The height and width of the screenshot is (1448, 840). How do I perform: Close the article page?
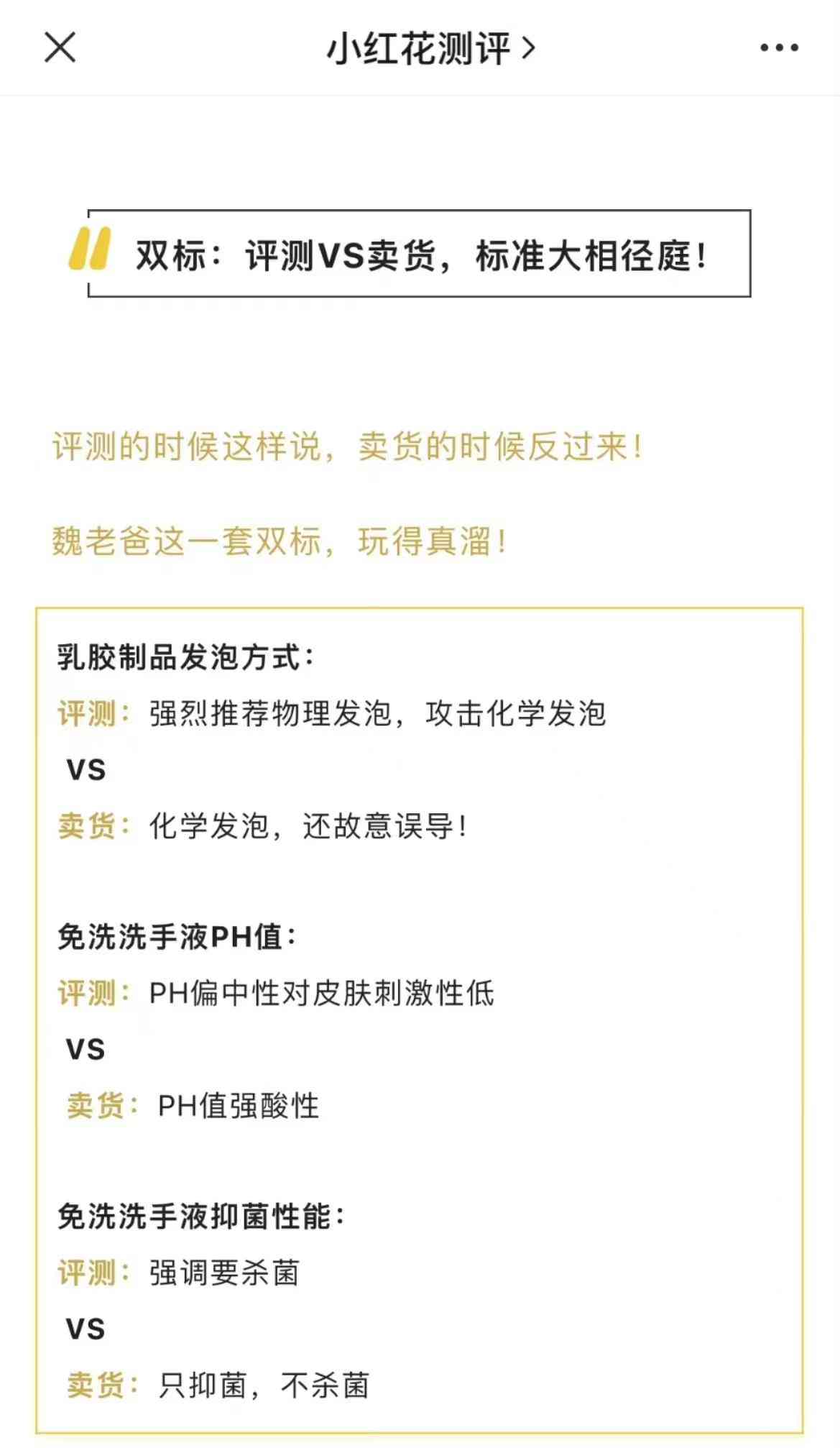(x=60, y=48)
